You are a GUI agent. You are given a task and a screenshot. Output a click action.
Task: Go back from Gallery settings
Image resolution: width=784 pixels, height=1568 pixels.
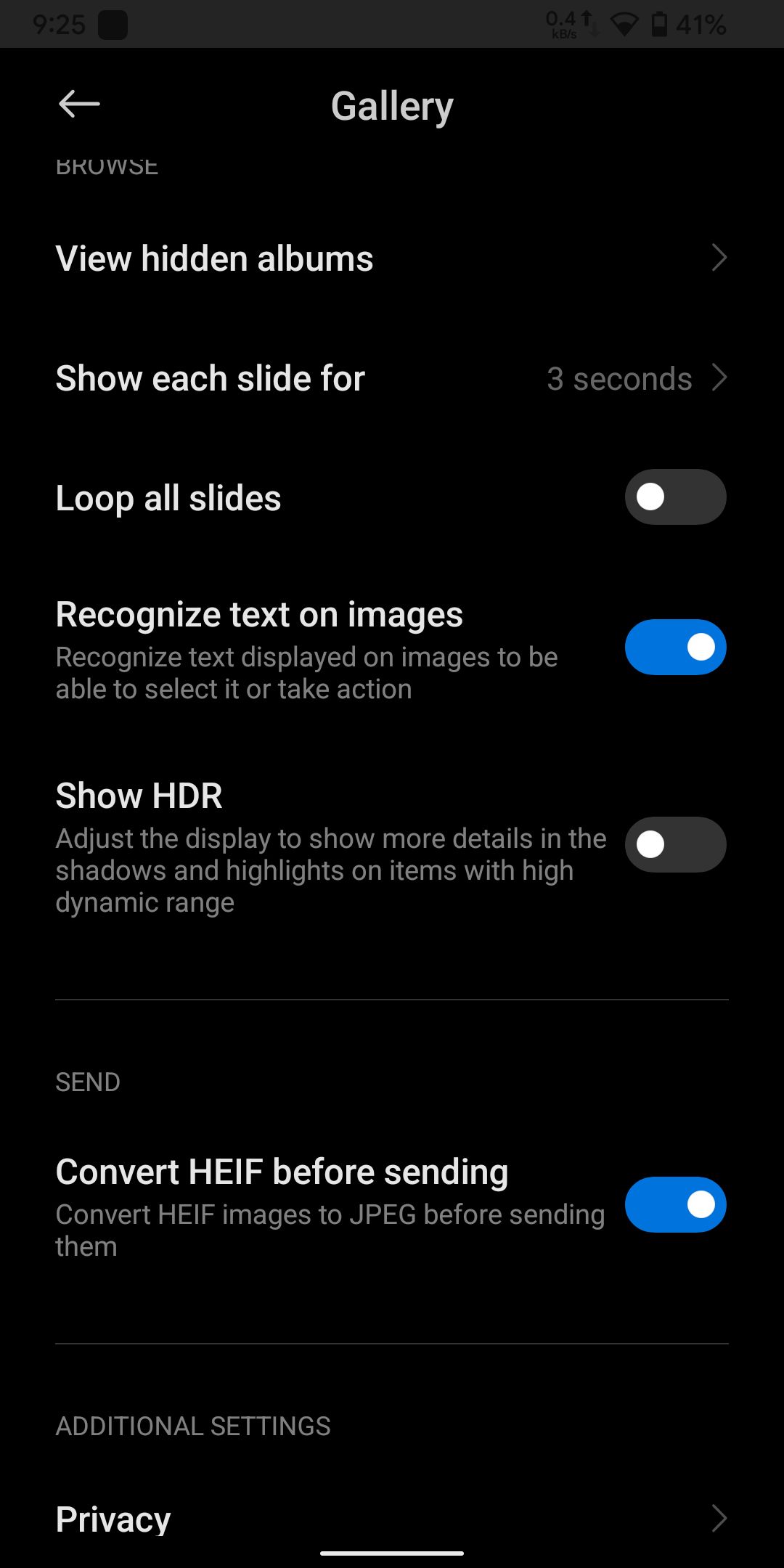[x=79, y=105]
